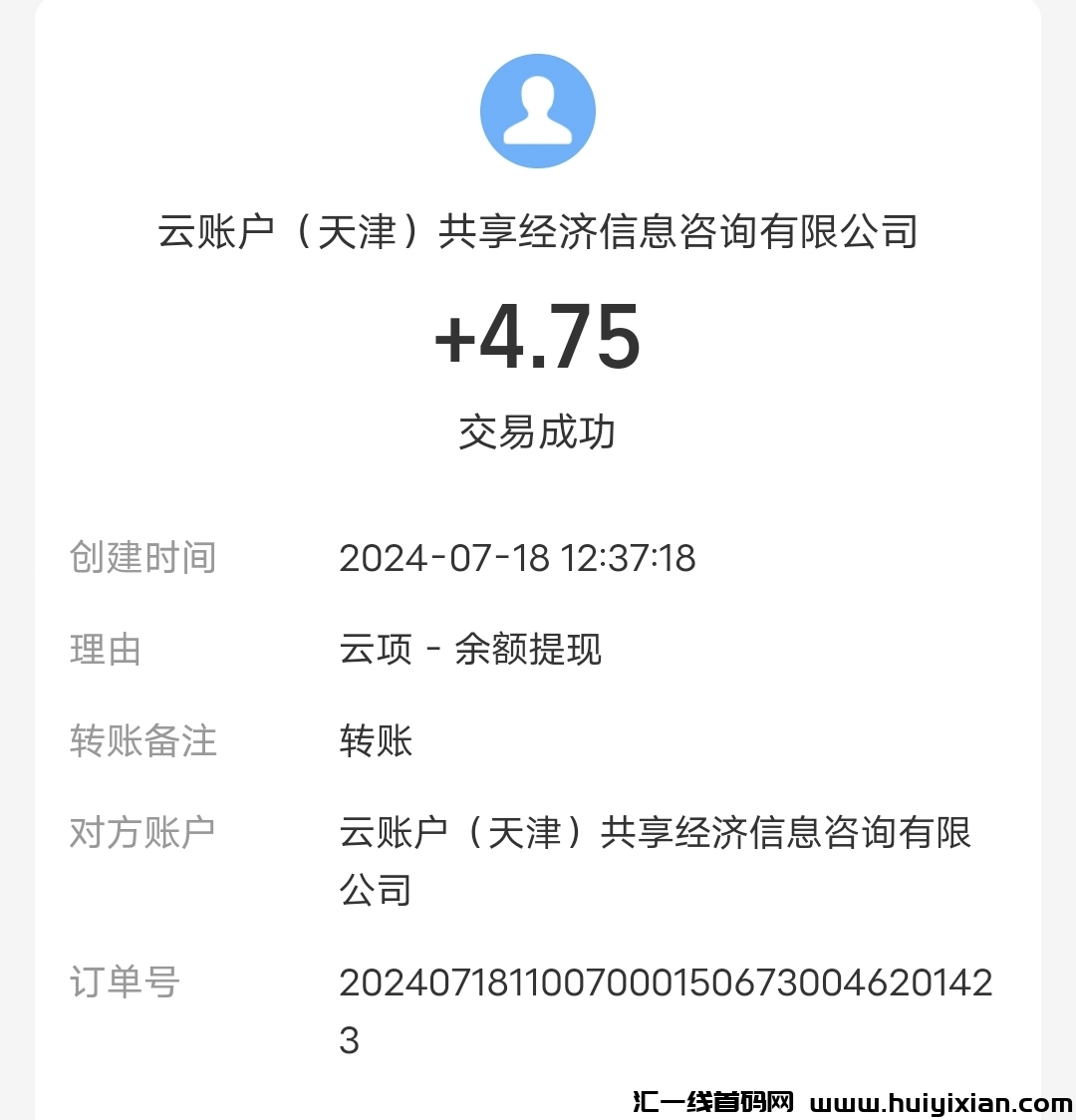Screen dimensions: 1076x1120
Task: Tap the 转账备注 label
Action: [x=142, y=741]
